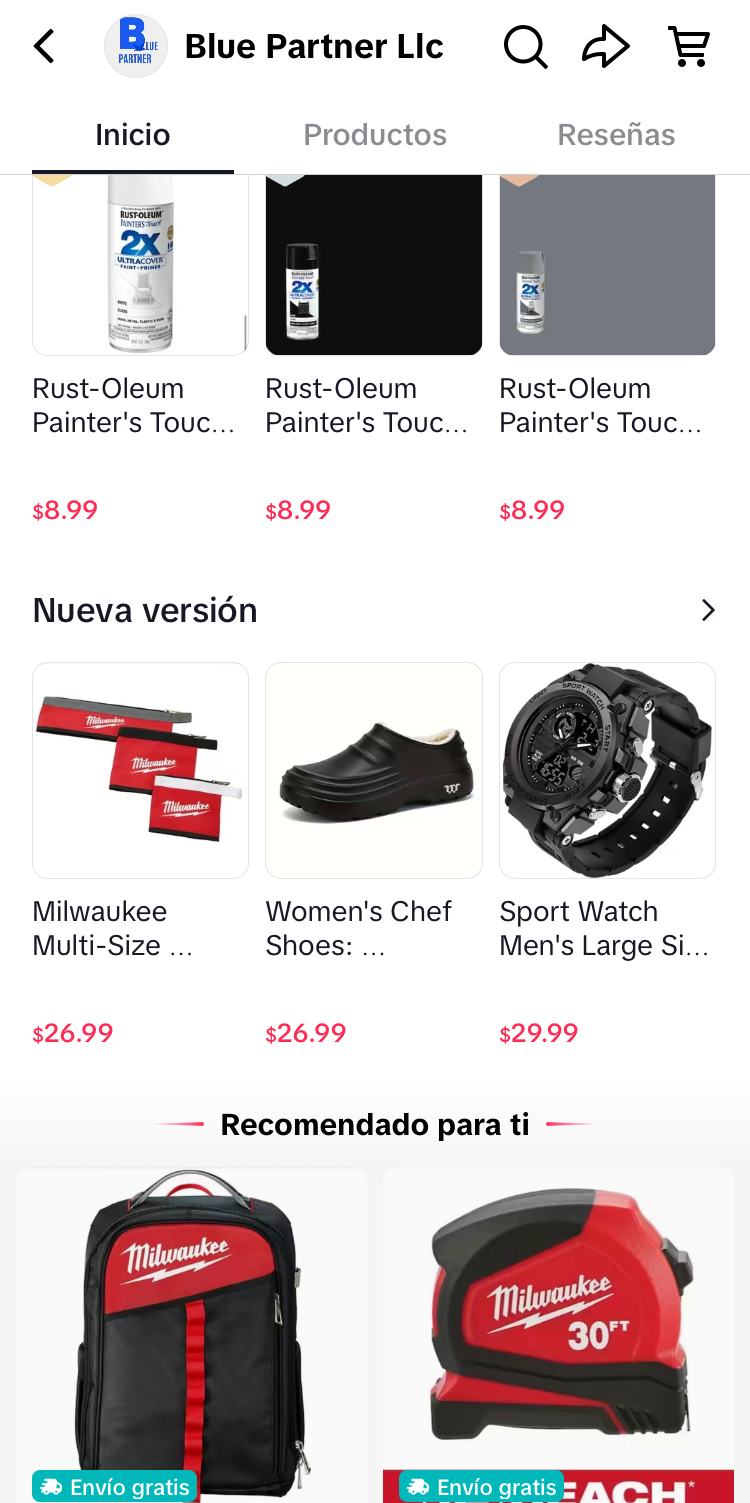Open the Milwaukee Multi-Size product

click(140, 769)
